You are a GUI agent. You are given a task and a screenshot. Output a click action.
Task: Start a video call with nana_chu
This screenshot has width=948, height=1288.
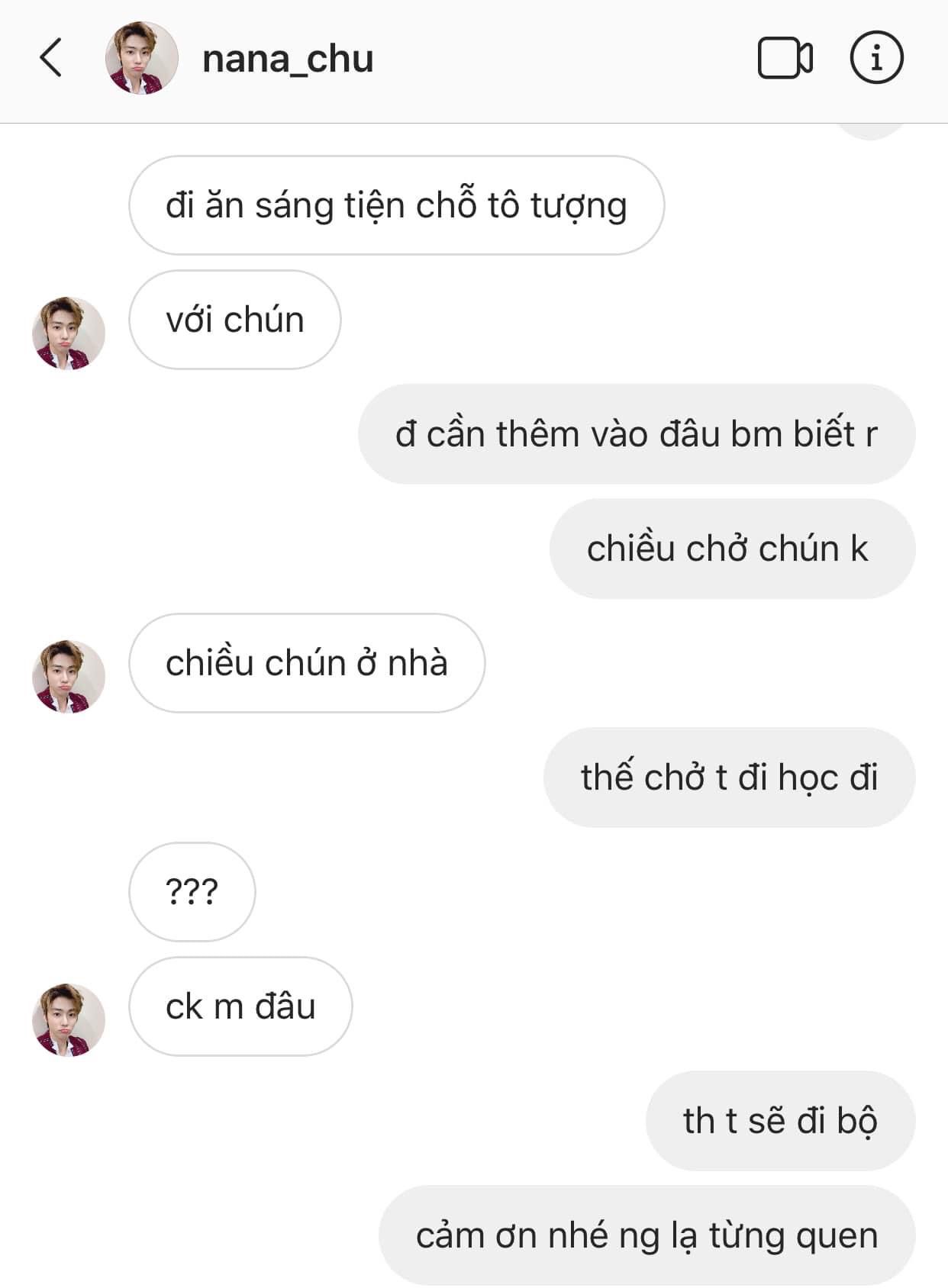point(785,58)
